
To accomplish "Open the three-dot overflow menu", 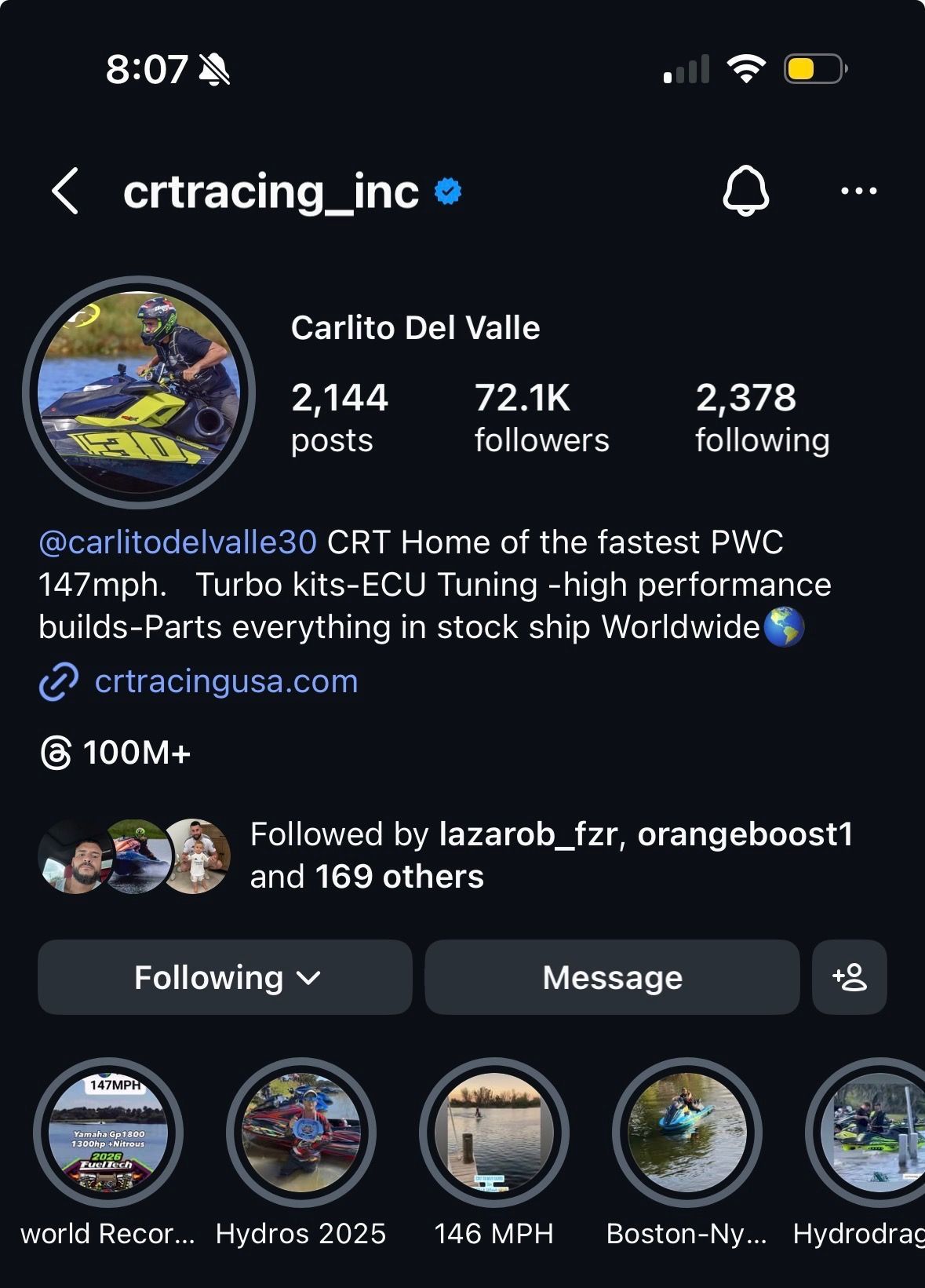I will click(858, 191).
